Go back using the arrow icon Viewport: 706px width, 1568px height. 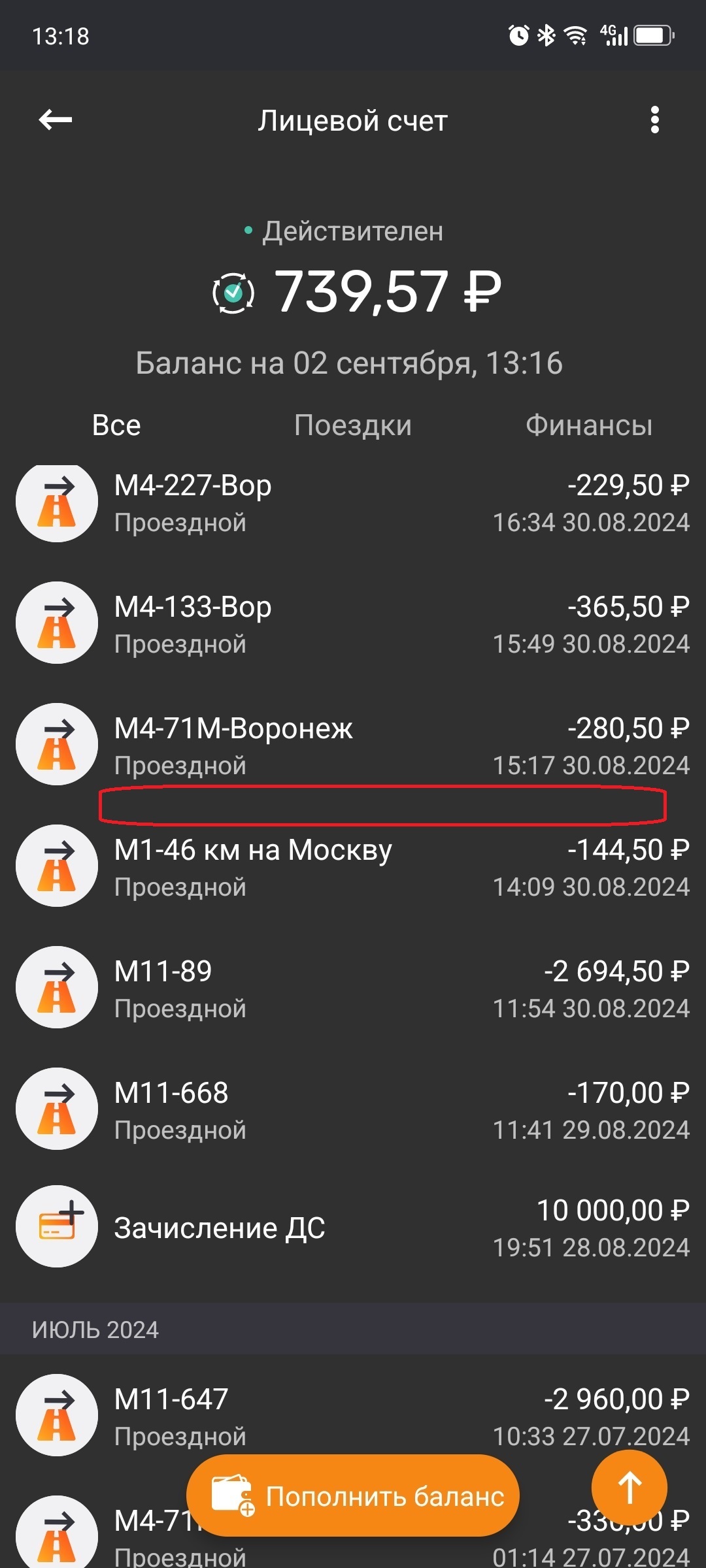tap(56, 120)
